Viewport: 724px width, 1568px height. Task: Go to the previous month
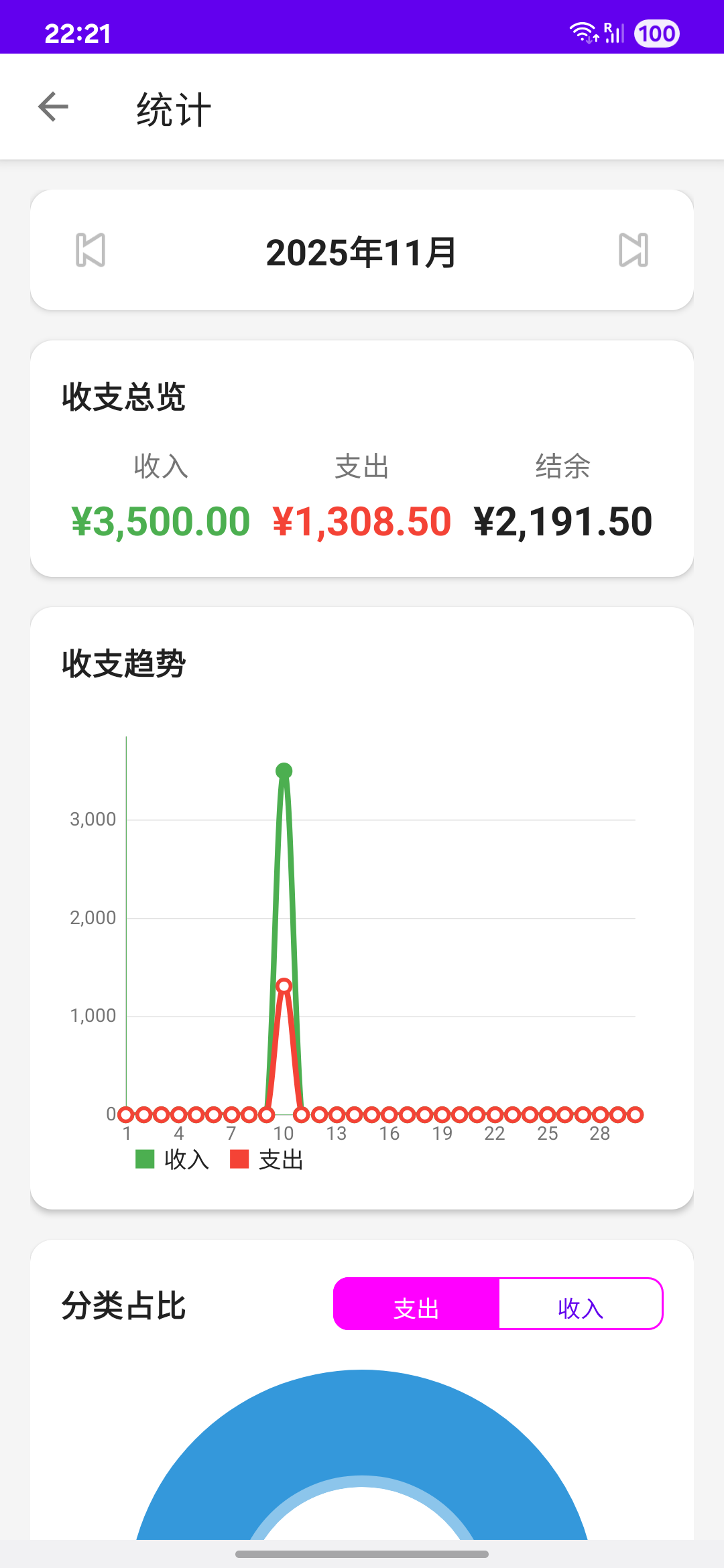90,250
